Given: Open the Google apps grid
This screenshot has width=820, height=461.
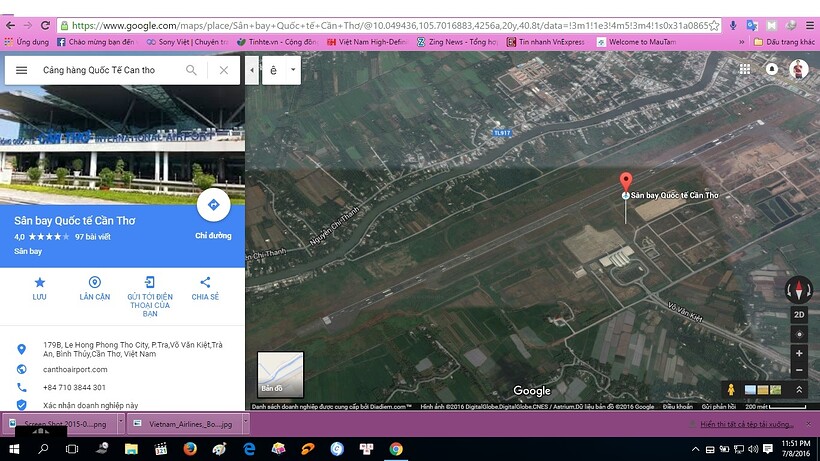Looking at the screenshot, I should 745,69.
